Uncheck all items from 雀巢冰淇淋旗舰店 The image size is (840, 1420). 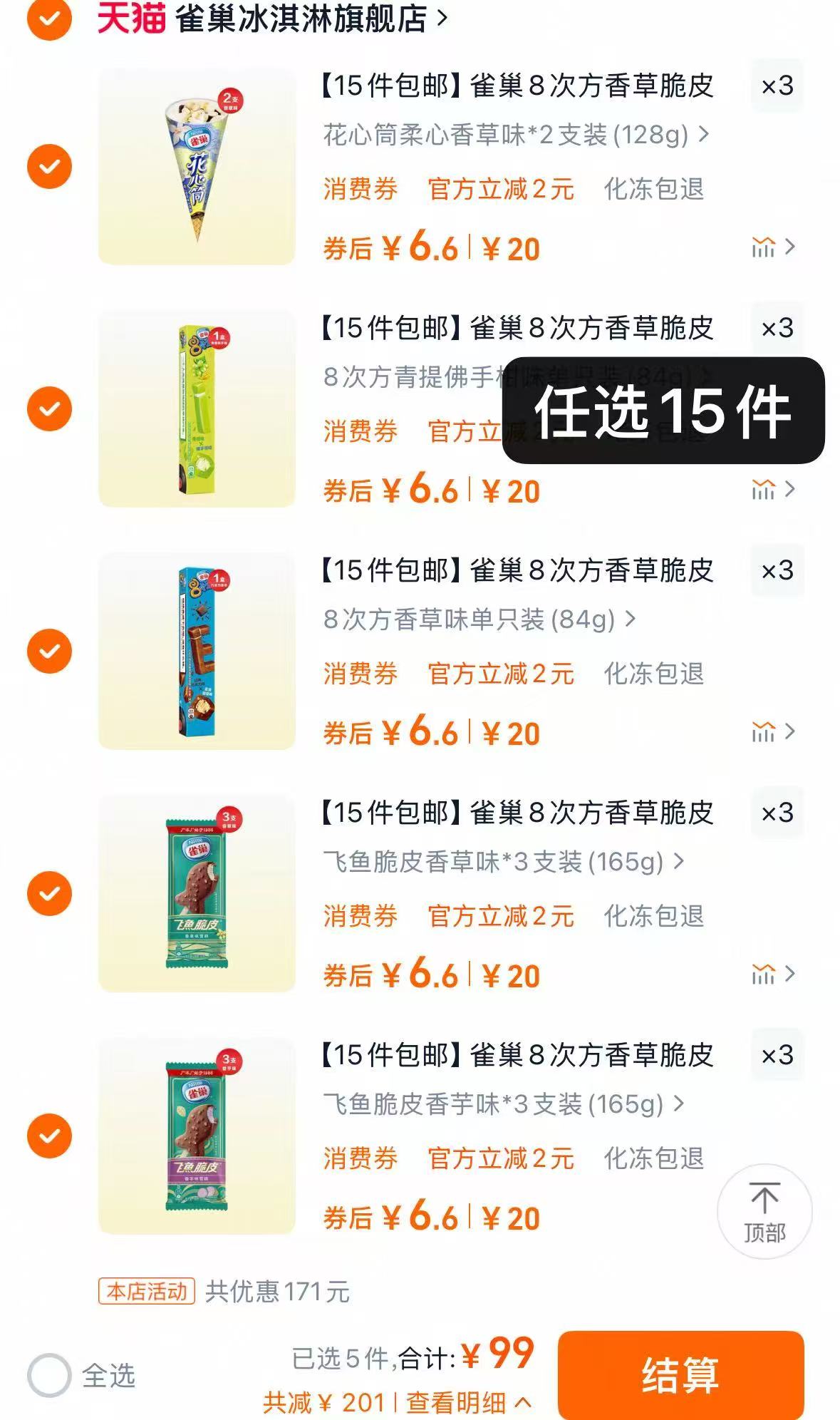tap(49, 19)
